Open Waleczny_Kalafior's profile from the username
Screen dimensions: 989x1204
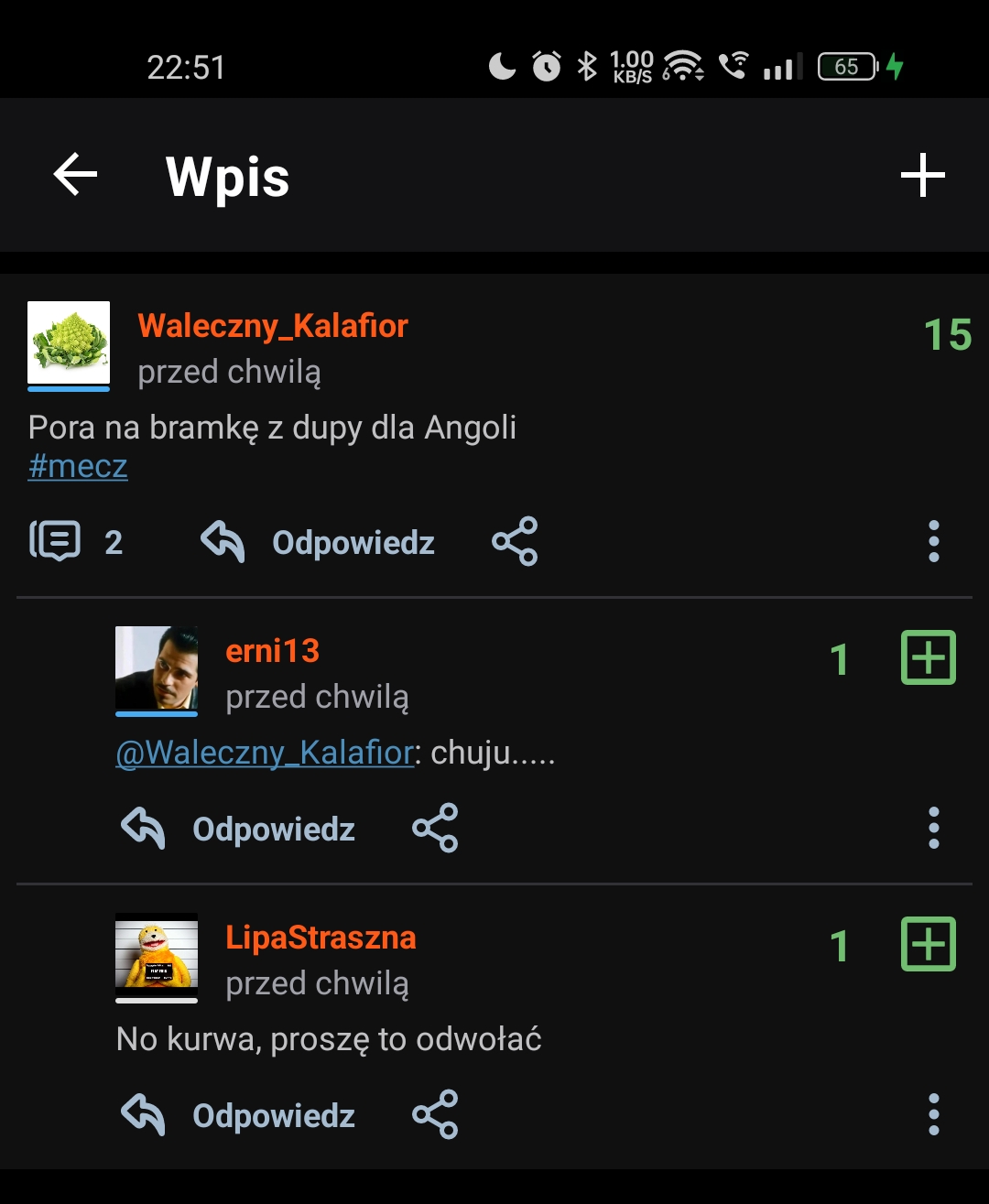273,326
